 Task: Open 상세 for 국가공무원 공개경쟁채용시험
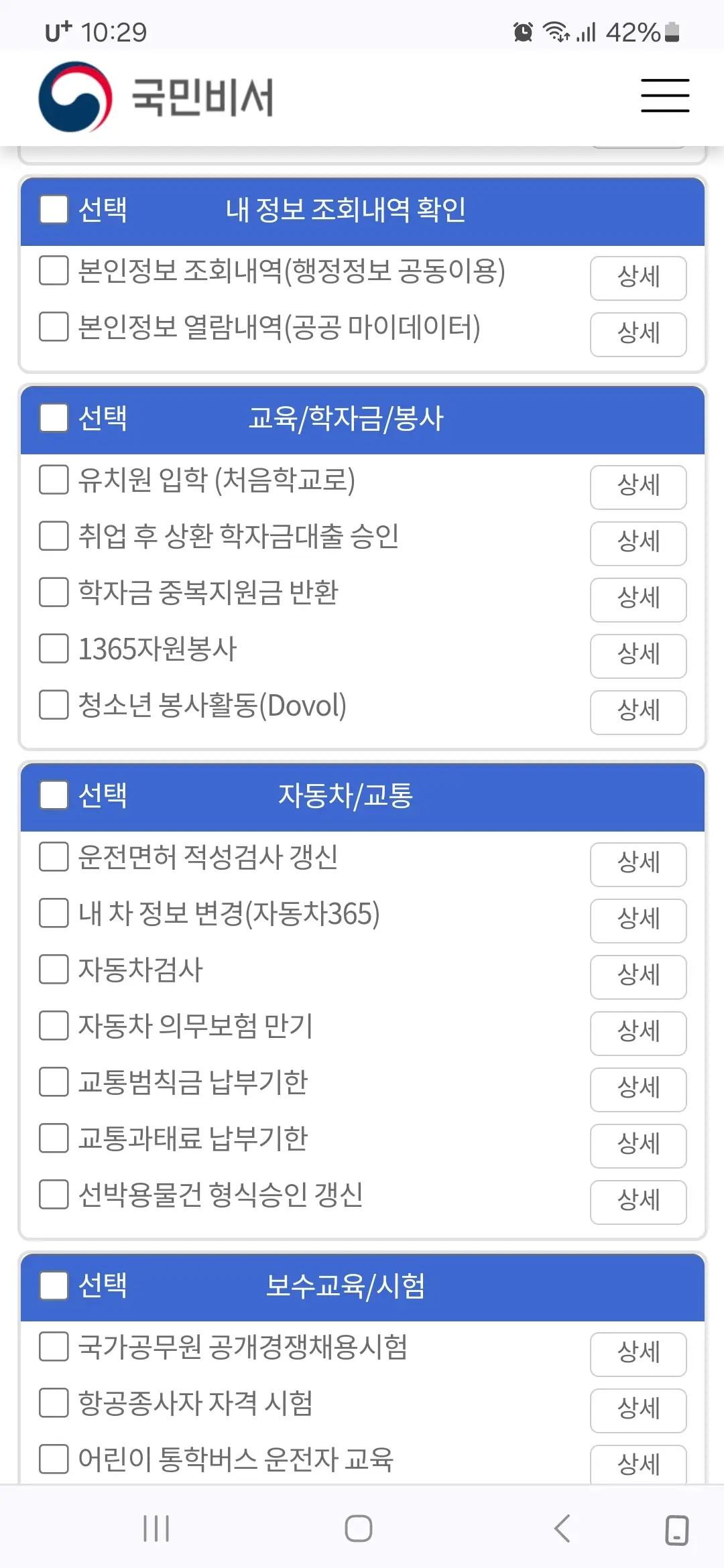[638, 1354]
